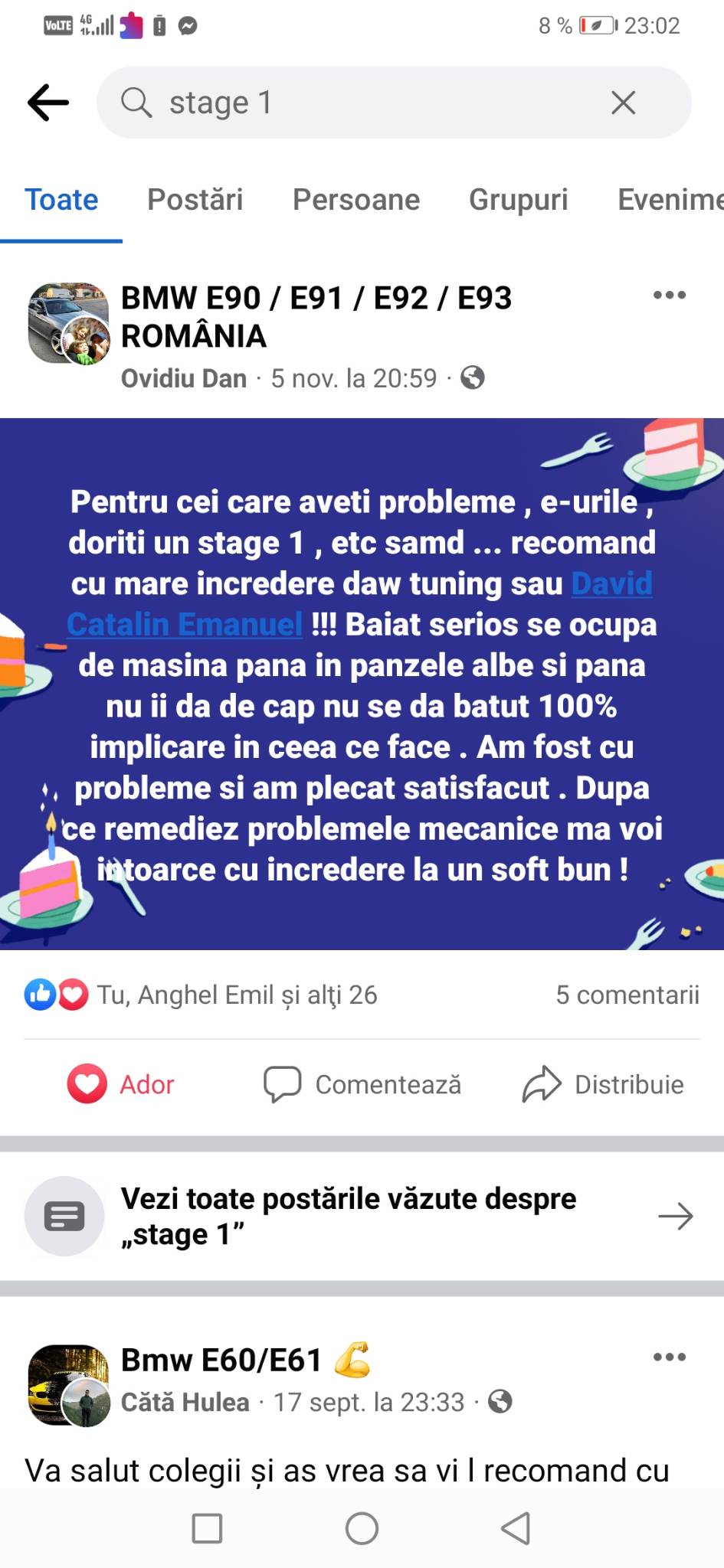Share the post with Distribuie
Viewport: 724px width, 1568px height.
[x=603, y=1084]
